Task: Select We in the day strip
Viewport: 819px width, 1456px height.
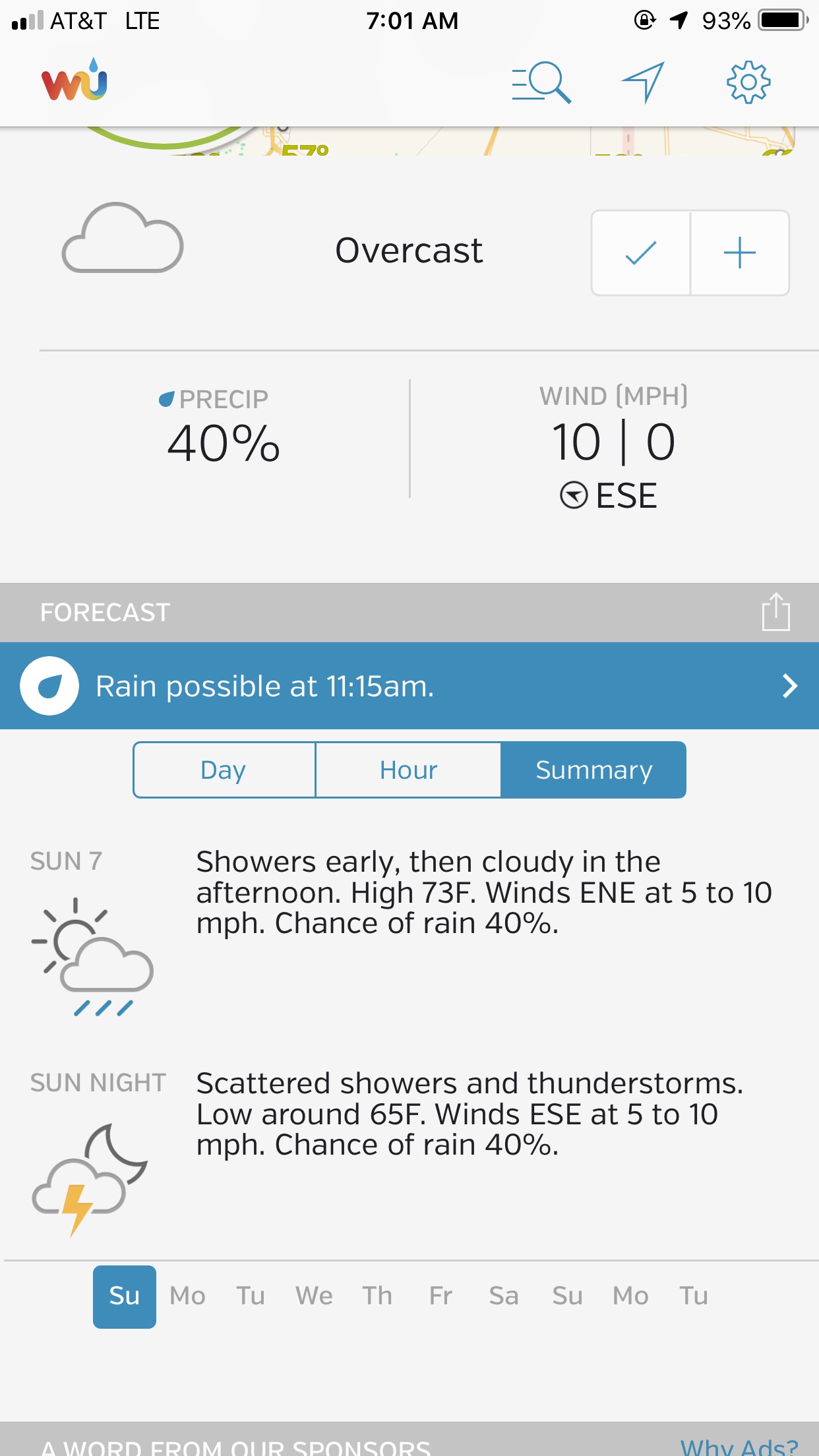Action: 314,1296
